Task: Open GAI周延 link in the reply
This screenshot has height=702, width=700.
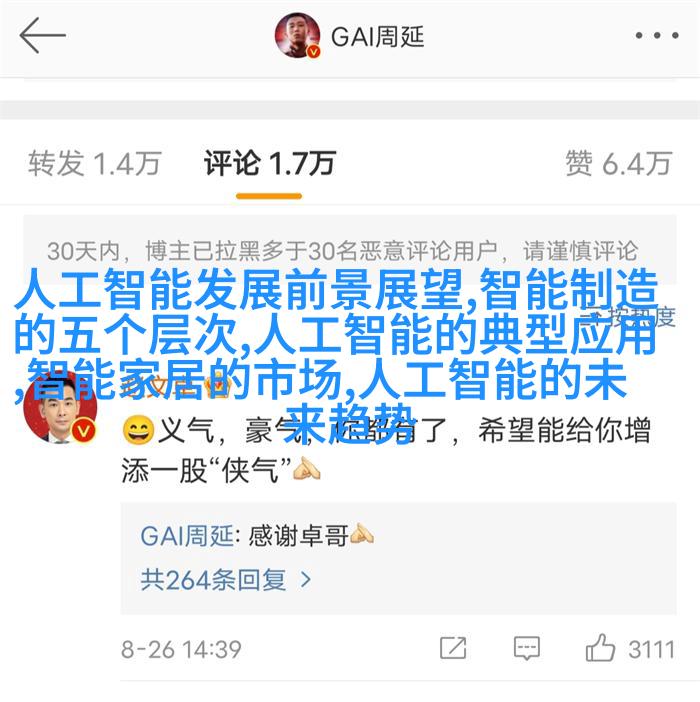Action: (x=188, y=536)
